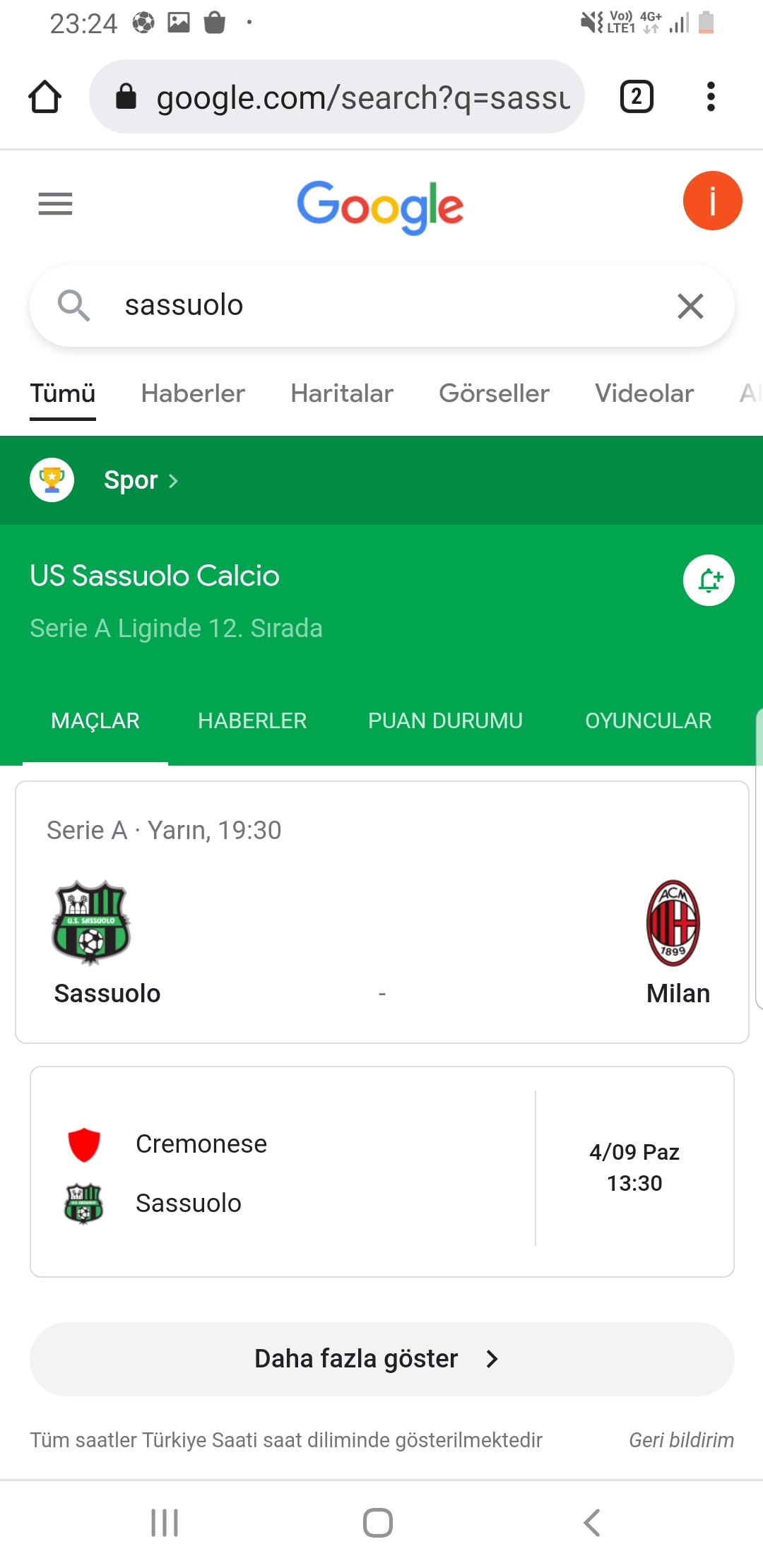Tap Daha fazla göster button

(382, 1359)
